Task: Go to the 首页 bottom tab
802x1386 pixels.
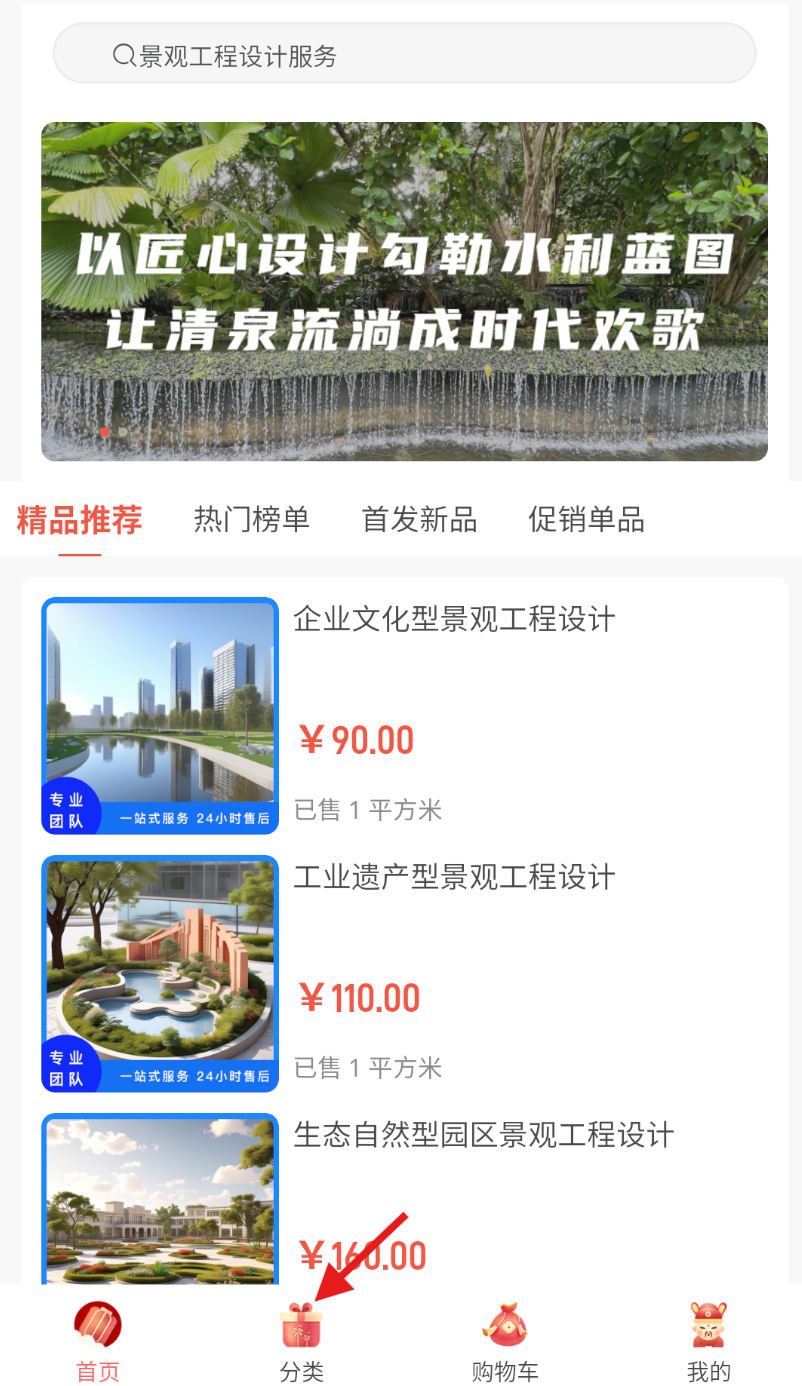Action: tap(98, 1342)
